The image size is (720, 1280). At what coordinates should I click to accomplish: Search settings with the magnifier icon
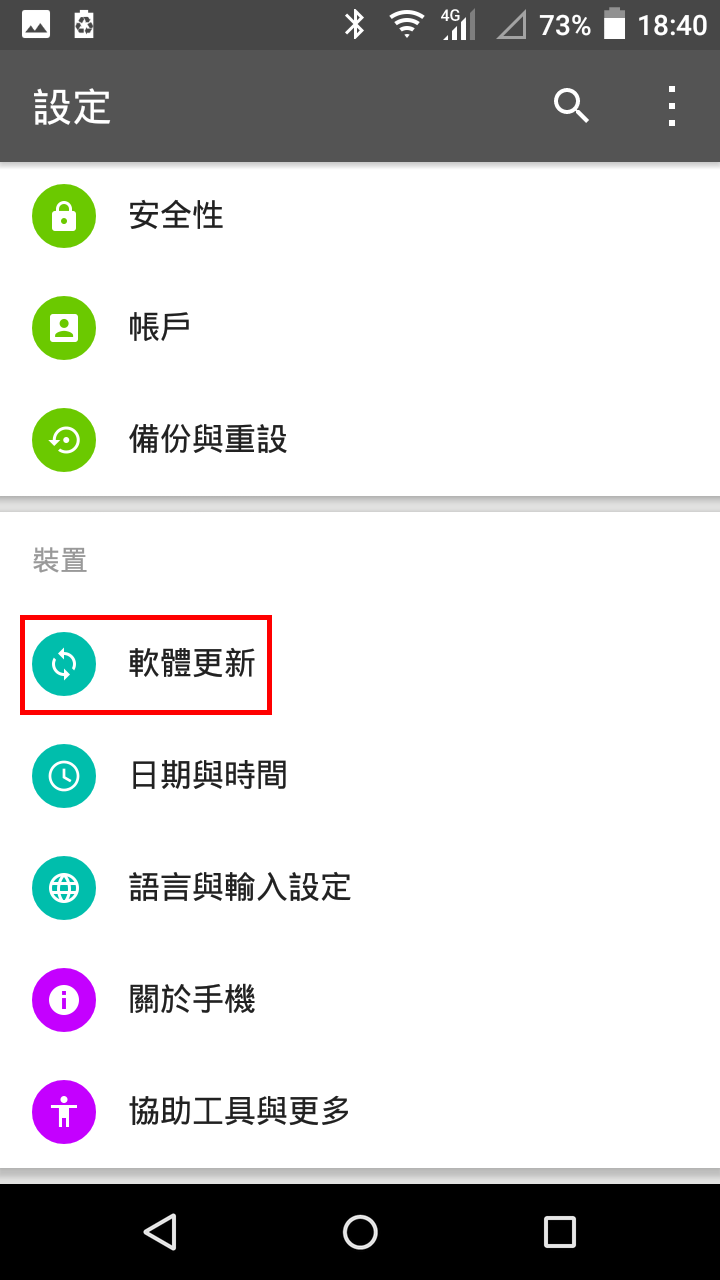pyautogui.click(x=571, y=106)
